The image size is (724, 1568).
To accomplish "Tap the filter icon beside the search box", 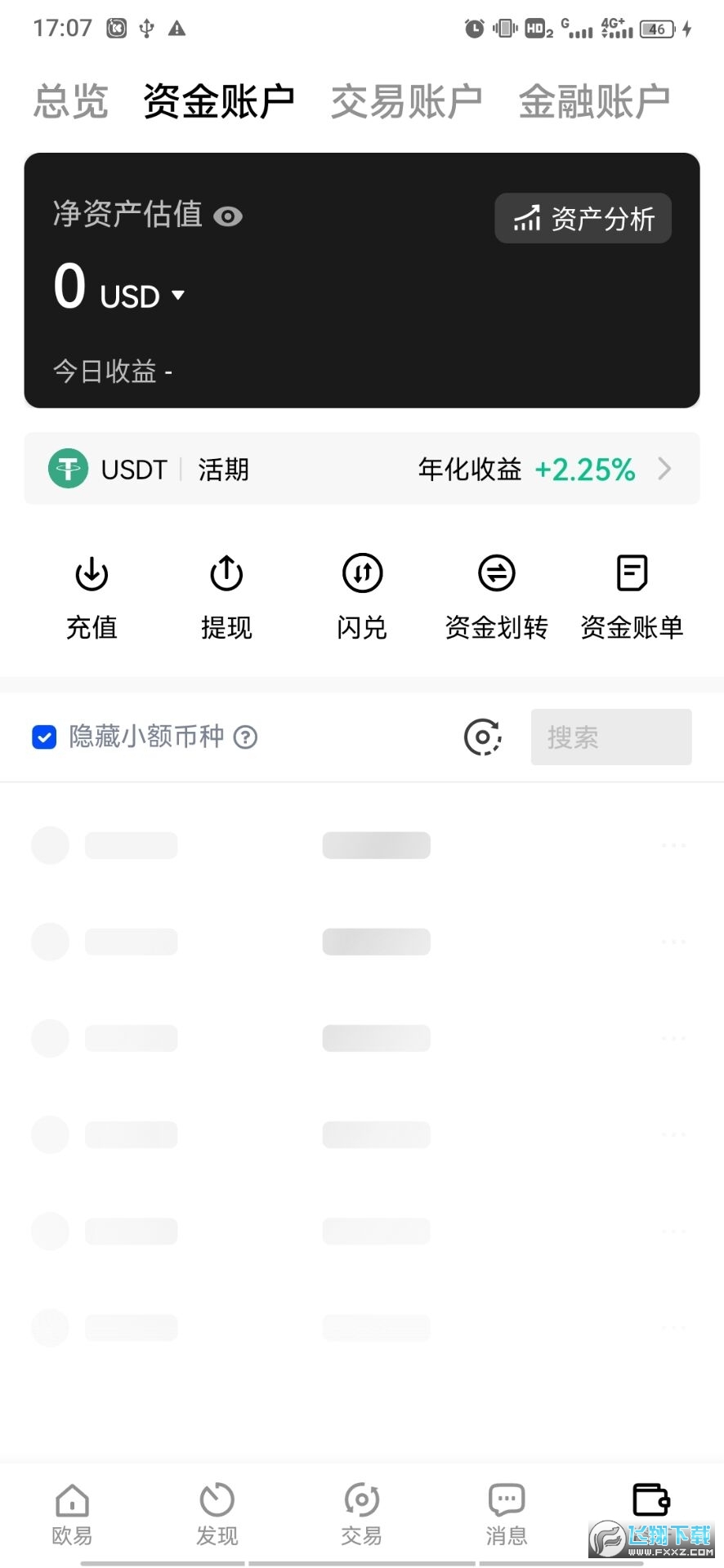I will pyautogui.click(x=481, y=737).
